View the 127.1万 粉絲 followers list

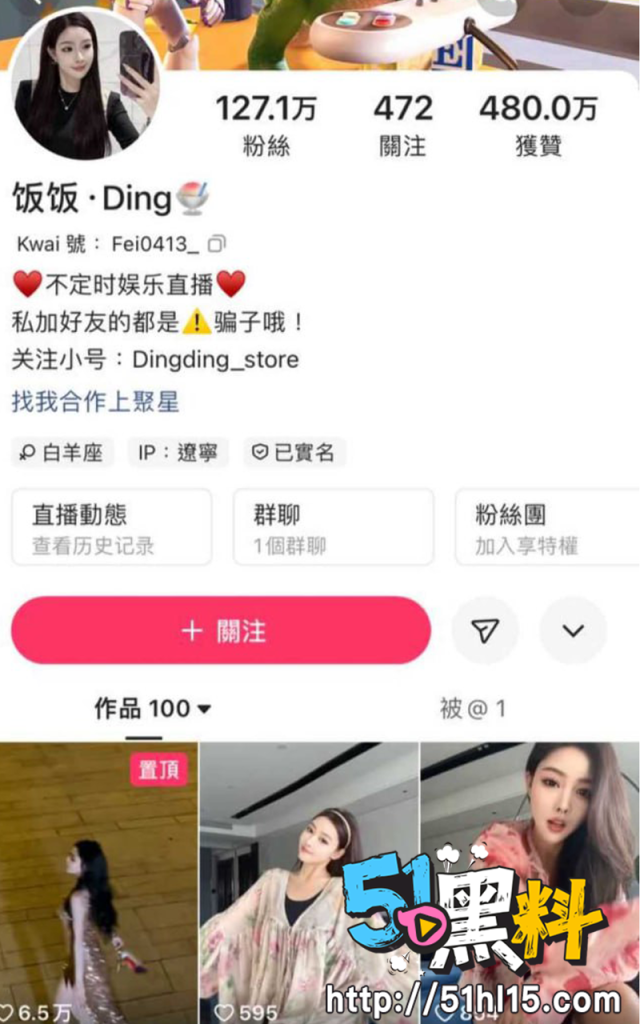click(x=266, y=125)
